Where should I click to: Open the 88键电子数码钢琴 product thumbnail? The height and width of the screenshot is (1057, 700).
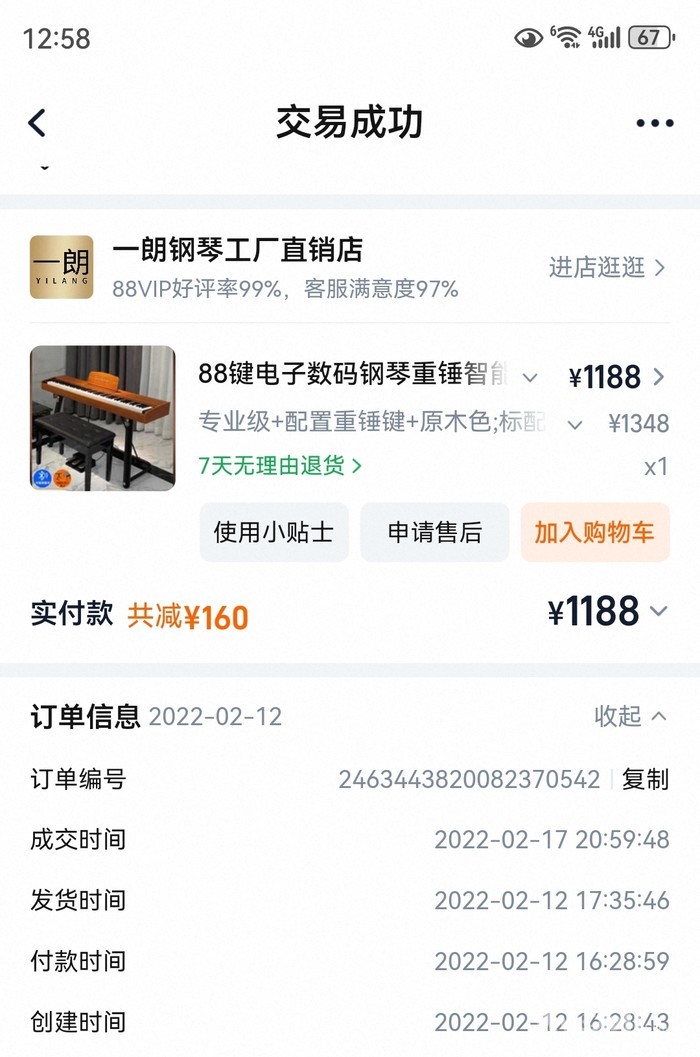point(102,418)
